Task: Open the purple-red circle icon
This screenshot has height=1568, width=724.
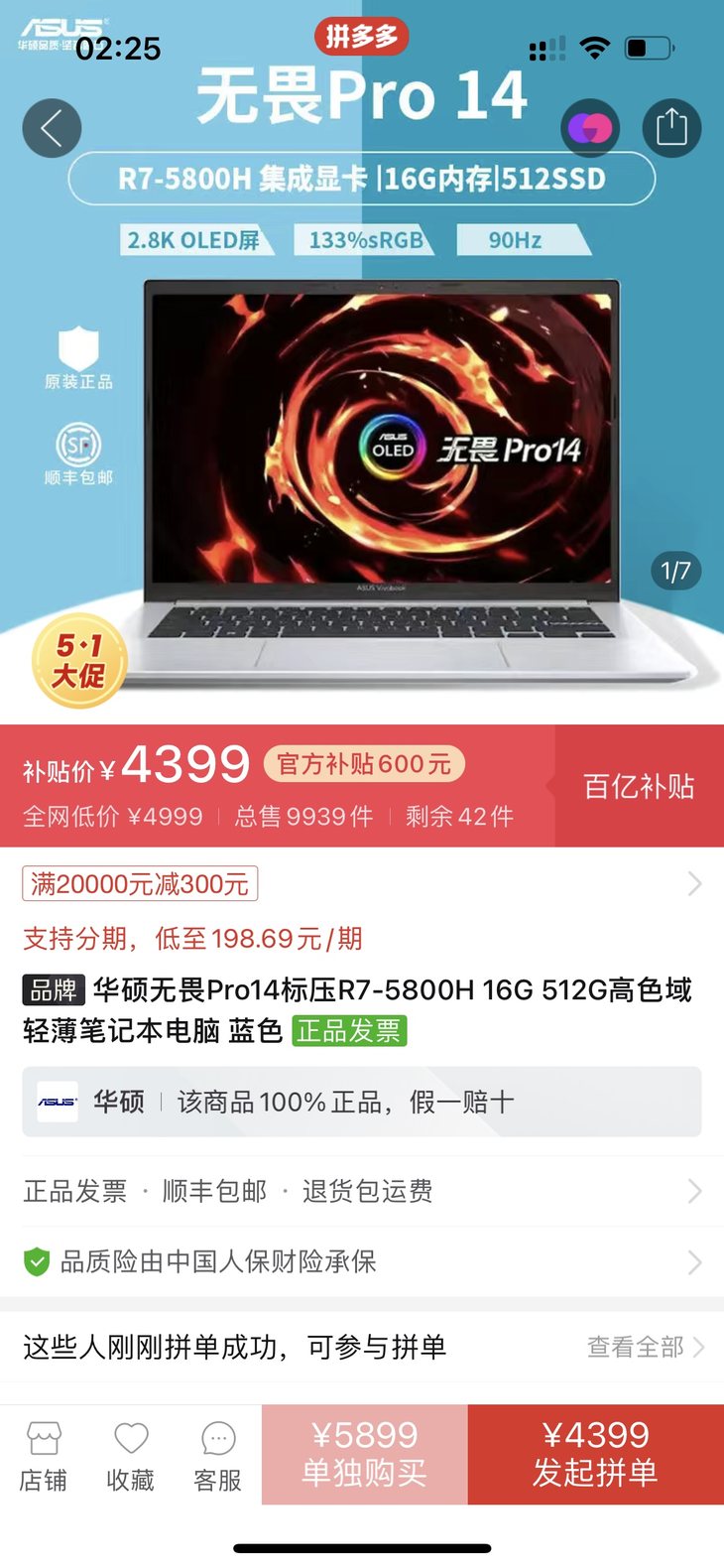Action: [x=590, y=128]
